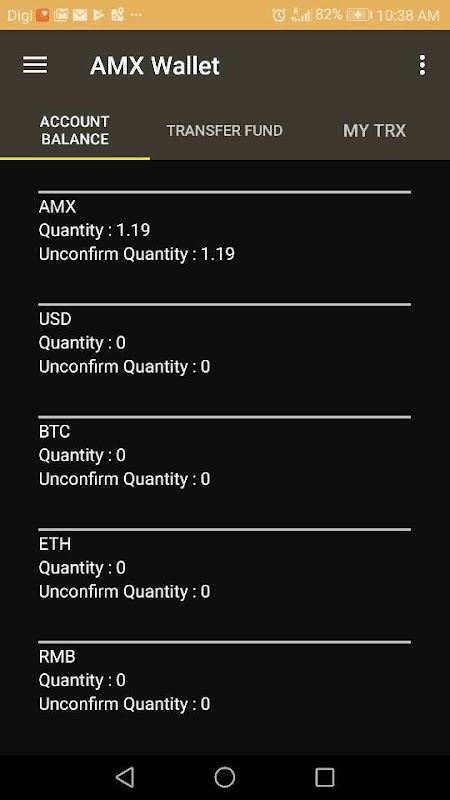
Task: Switch to the Transfer Fund tab
Action: point(224,131)
